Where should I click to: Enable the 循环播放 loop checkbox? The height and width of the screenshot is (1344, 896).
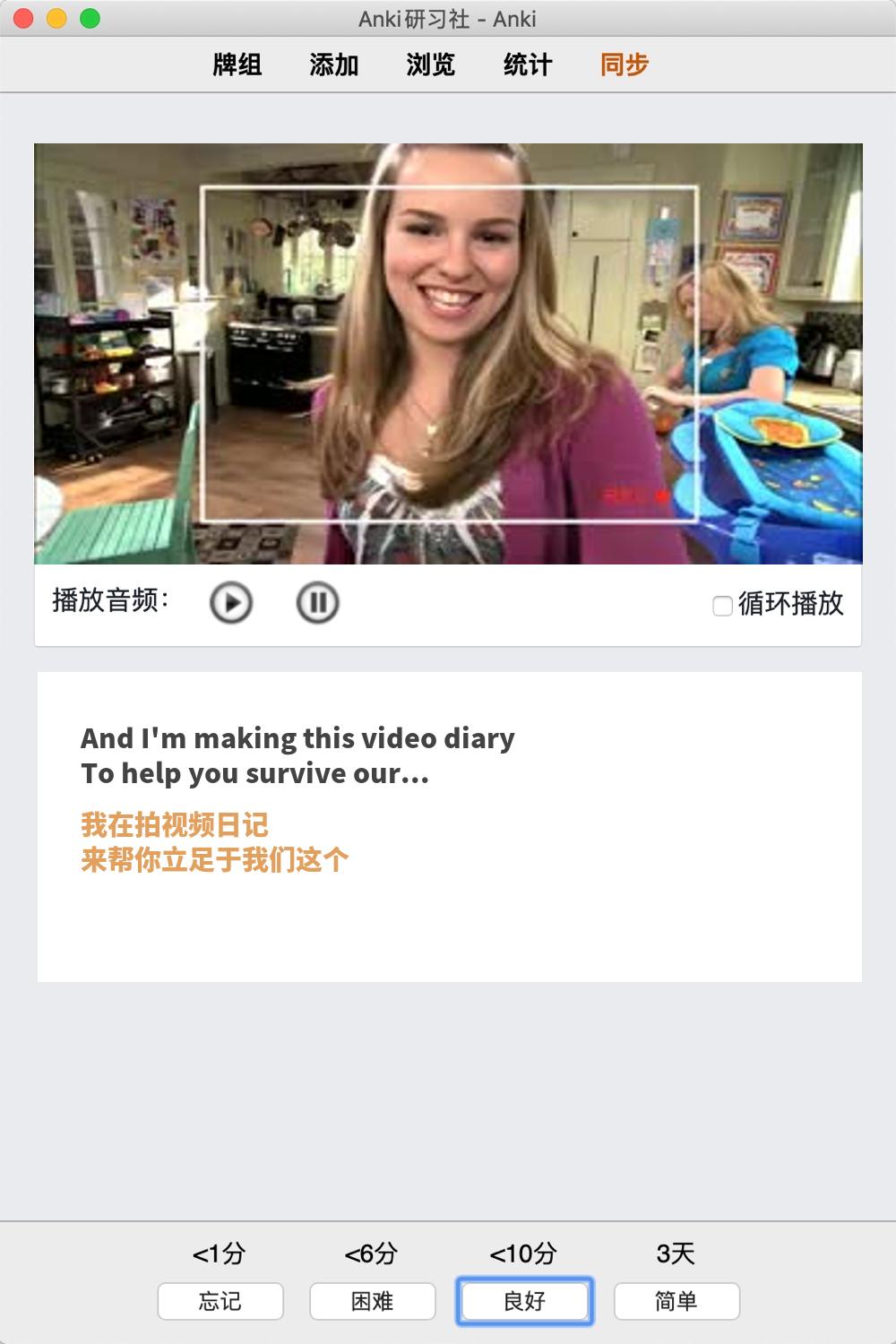[x=722, y=606]
